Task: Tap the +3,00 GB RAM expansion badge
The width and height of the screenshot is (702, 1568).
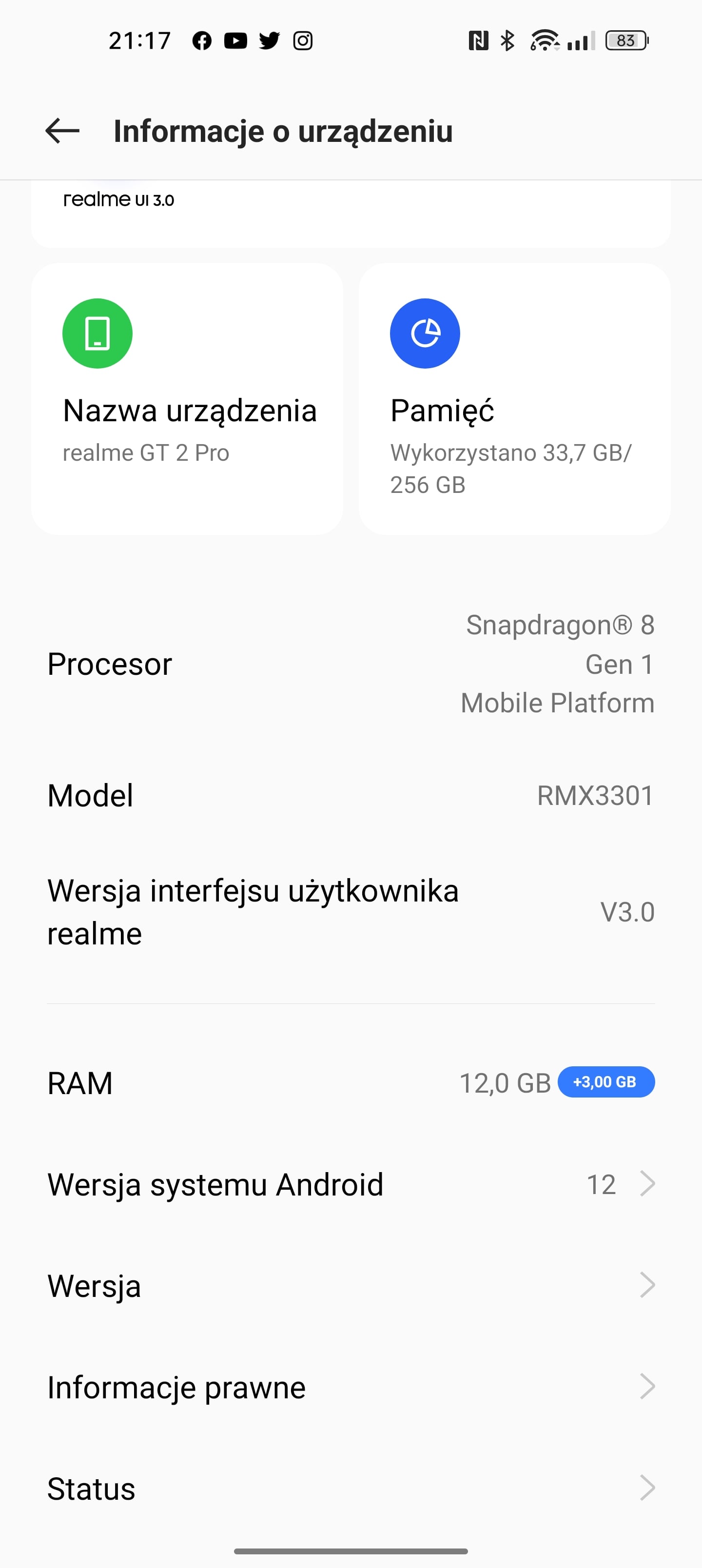Action: tap(606, 1082)
